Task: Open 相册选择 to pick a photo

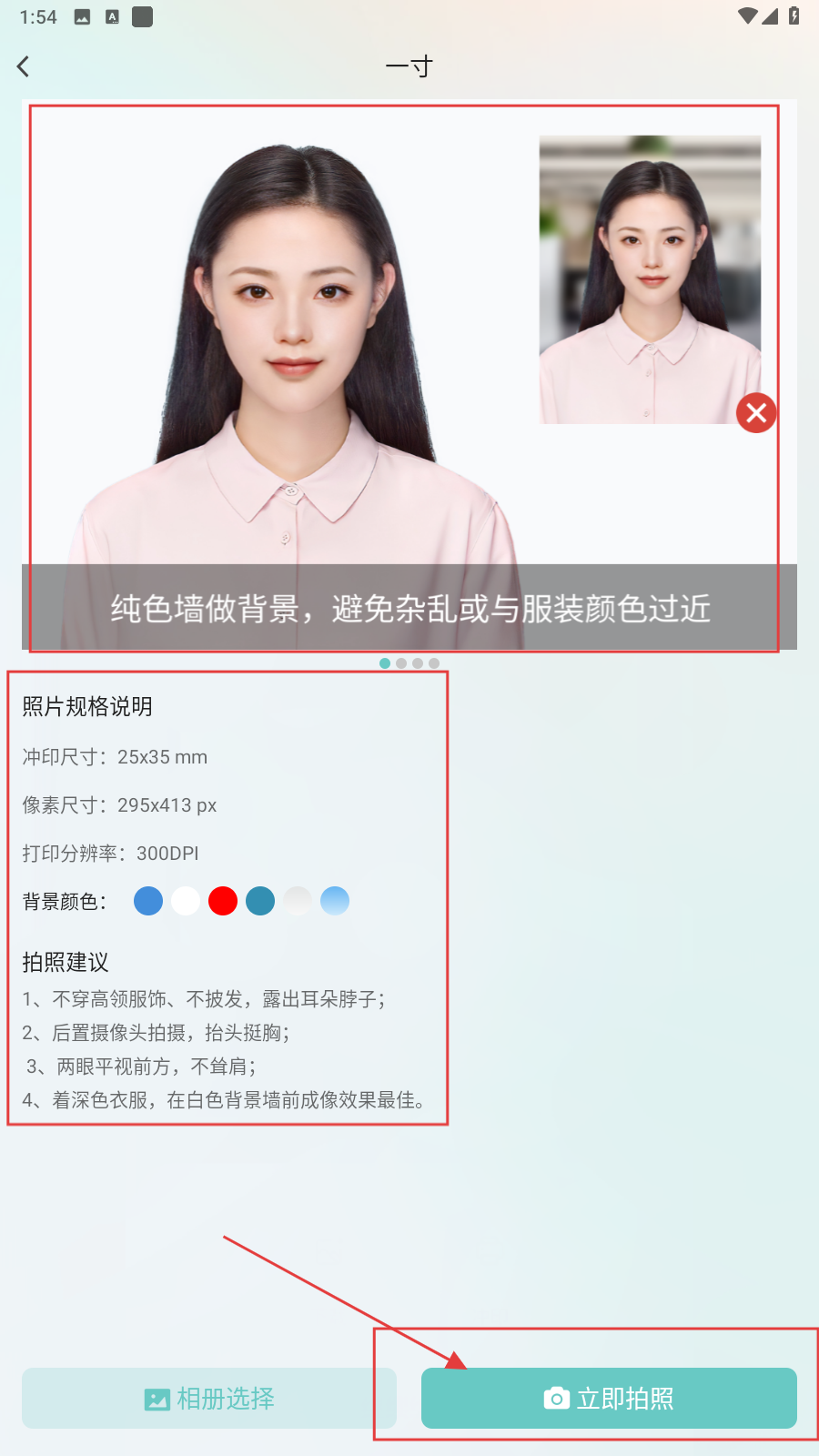Action: pyautogui.click(x=209, y=1398)
